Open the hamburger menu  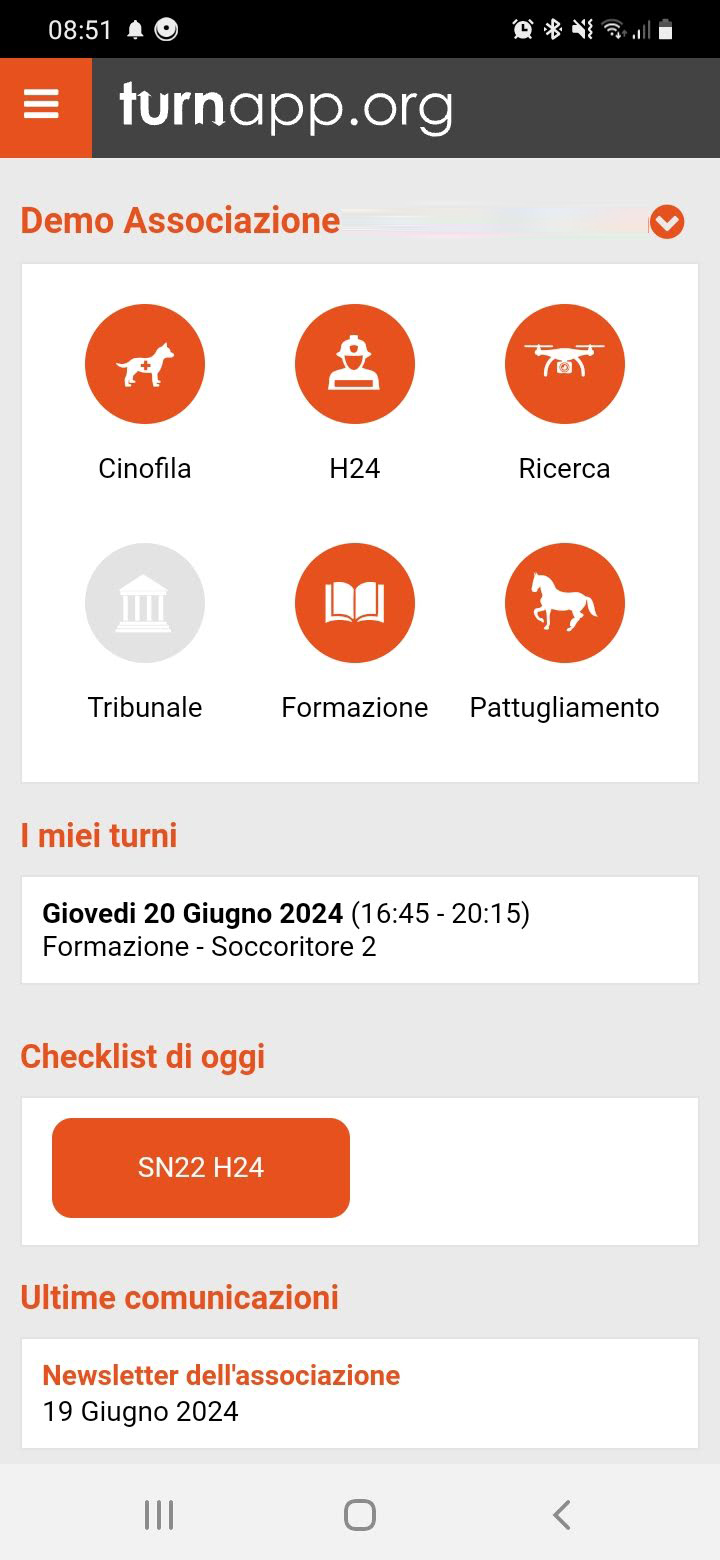pos(42,105)
